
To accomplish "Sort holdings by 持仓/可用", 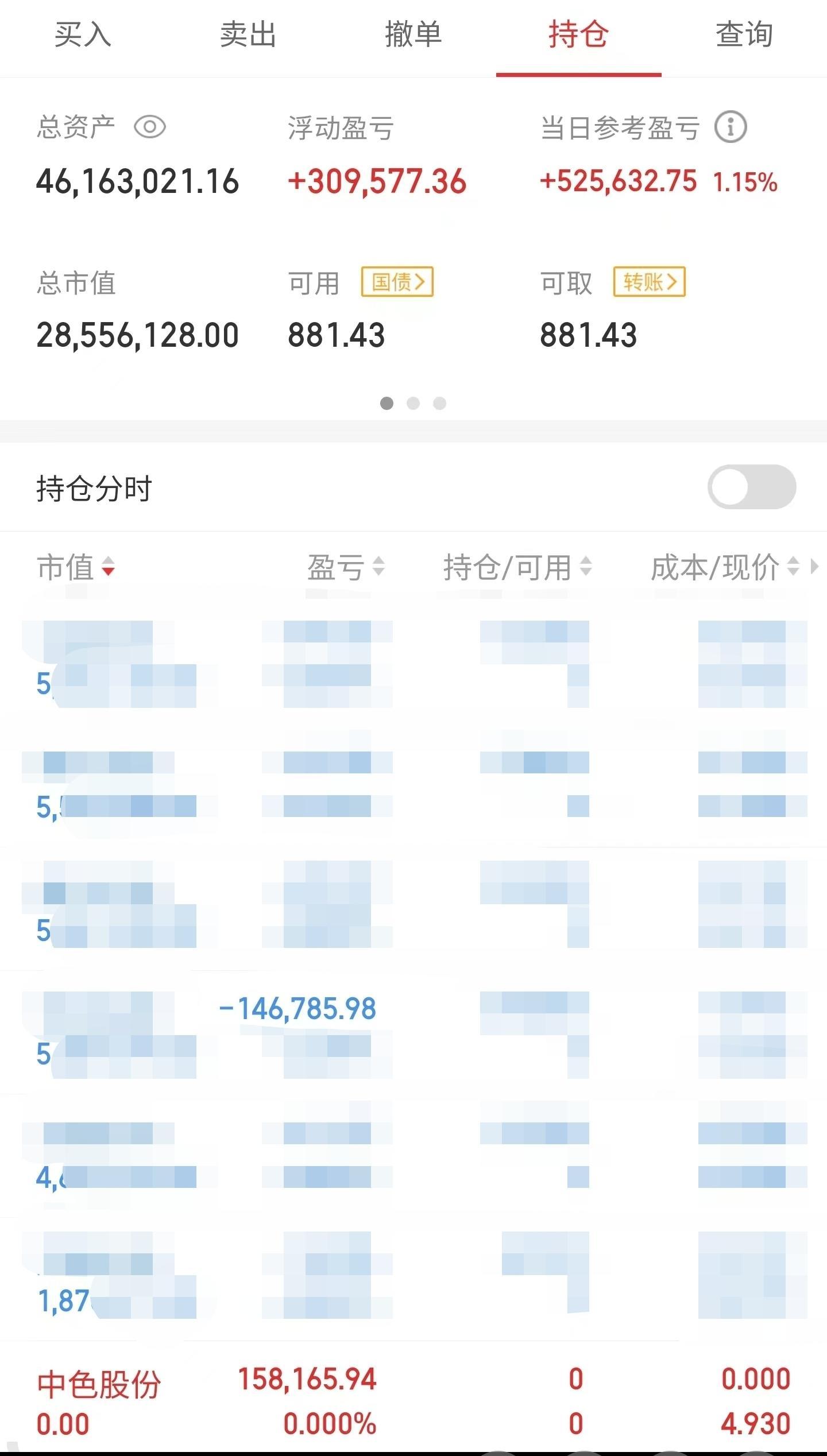I will (517, 567).
